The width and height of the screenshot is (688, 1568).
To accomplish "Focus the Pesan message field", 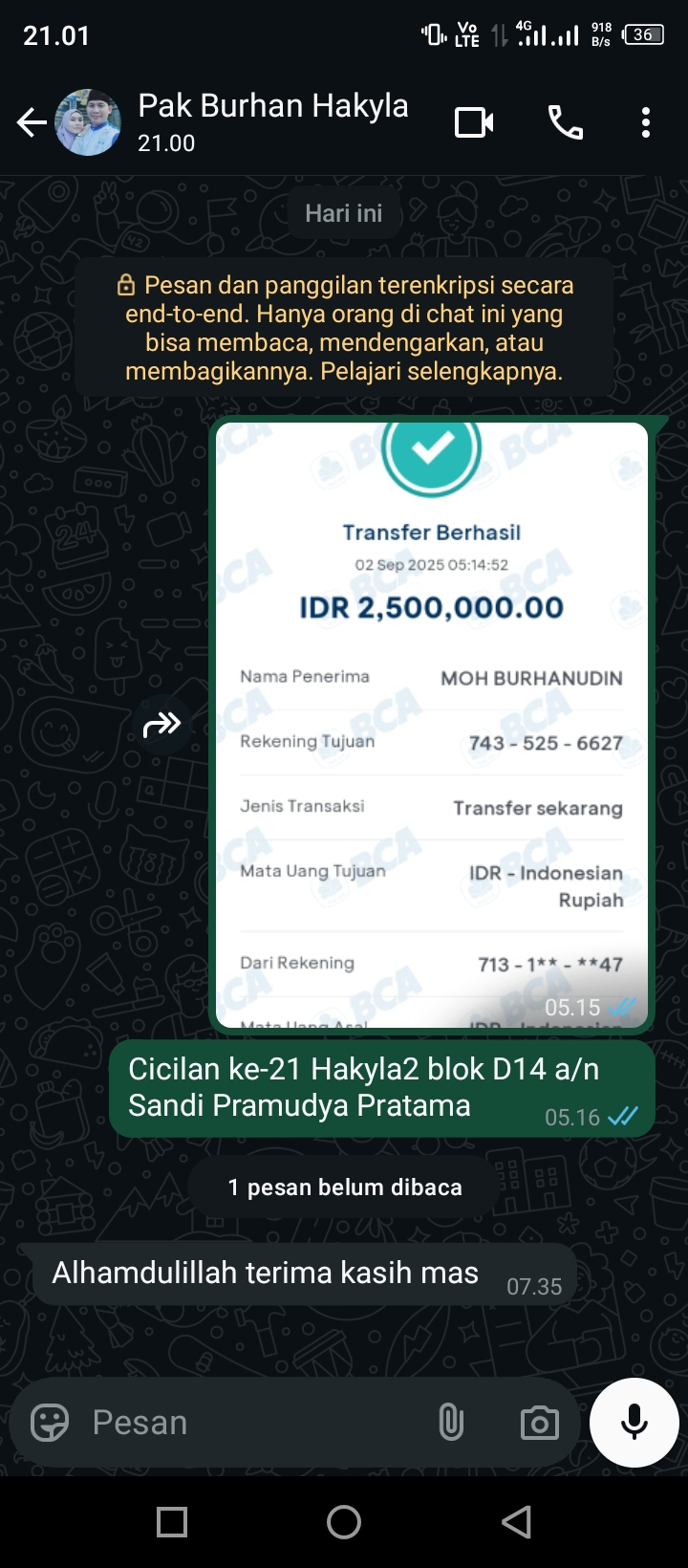I will [248, 1423].
